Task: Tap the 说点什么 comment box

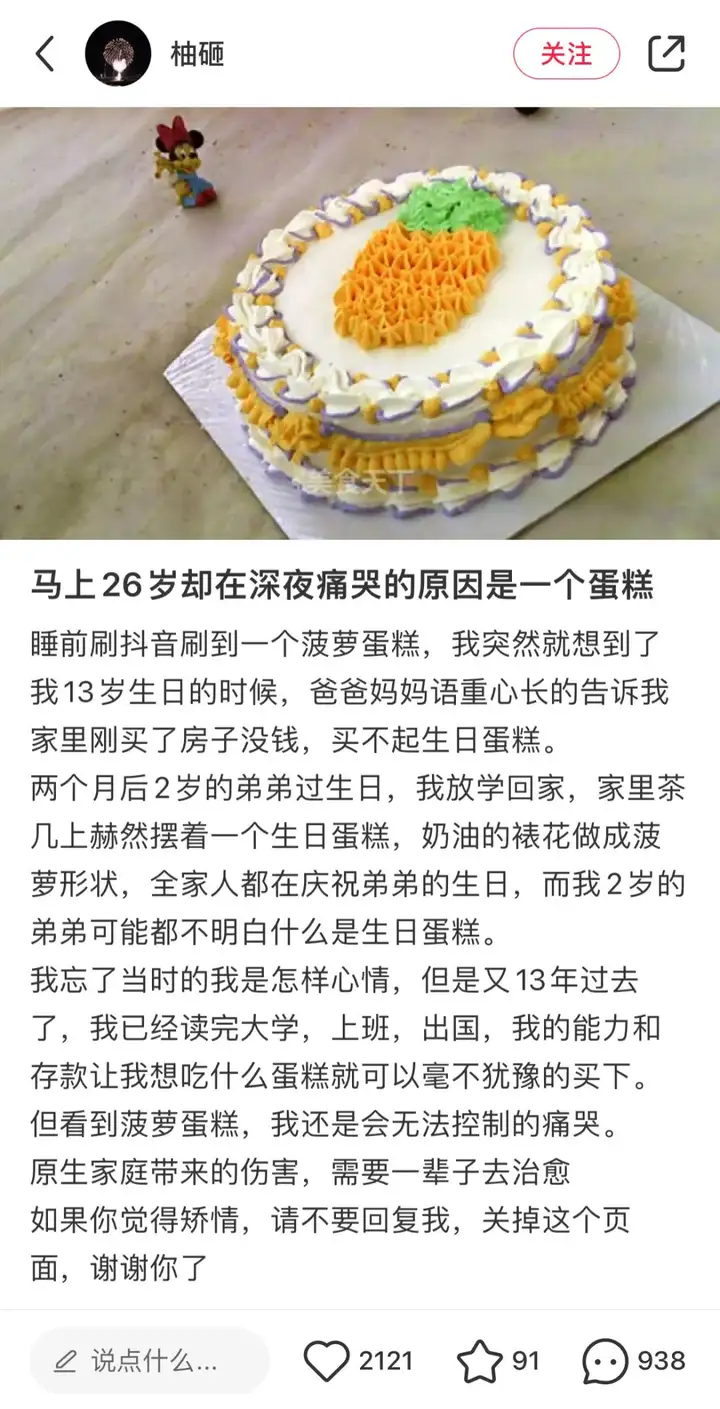Action: pos(150,1361)
